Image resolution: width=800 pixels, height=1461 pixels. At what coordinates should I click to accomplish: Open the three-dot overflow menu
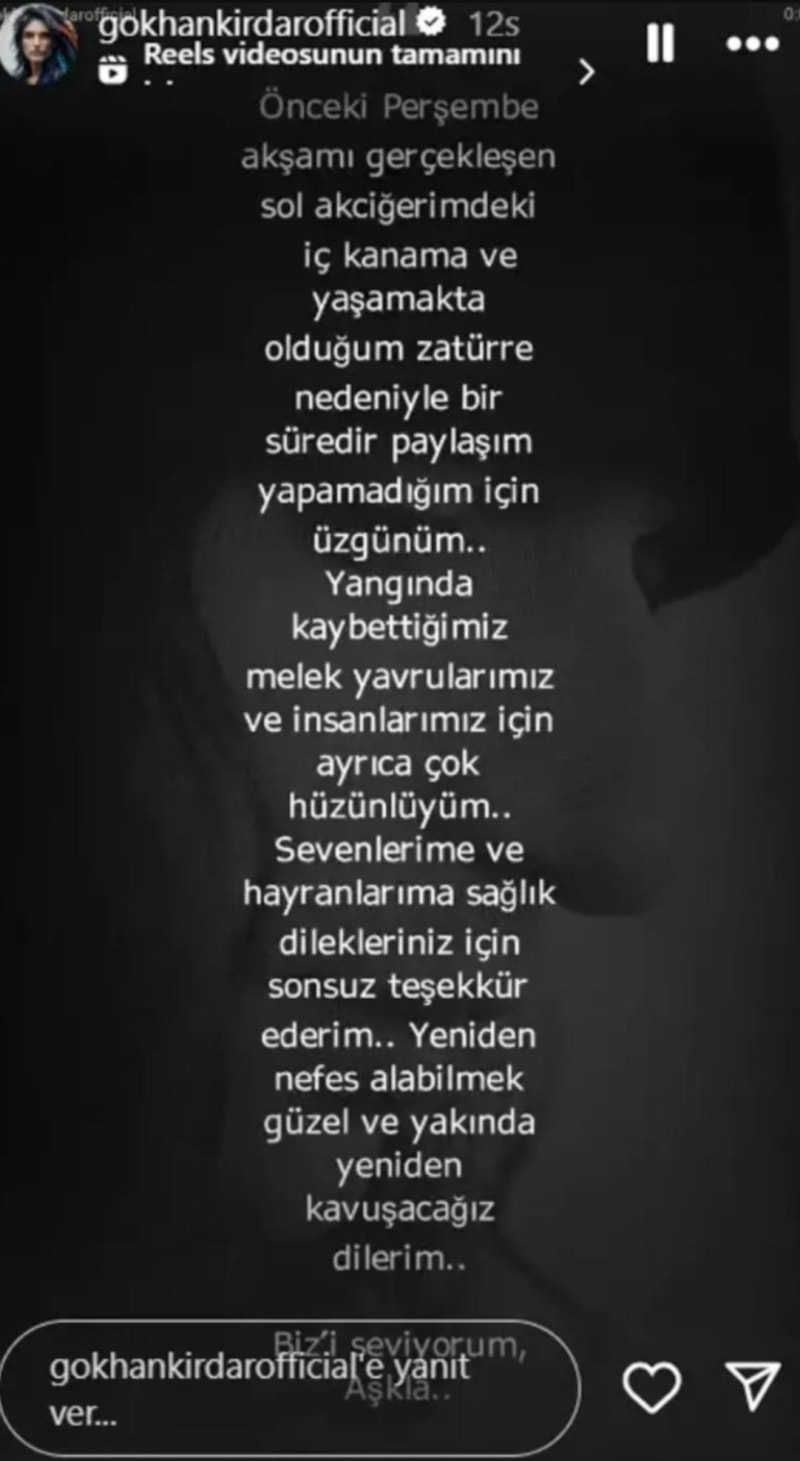coord(751,45)
